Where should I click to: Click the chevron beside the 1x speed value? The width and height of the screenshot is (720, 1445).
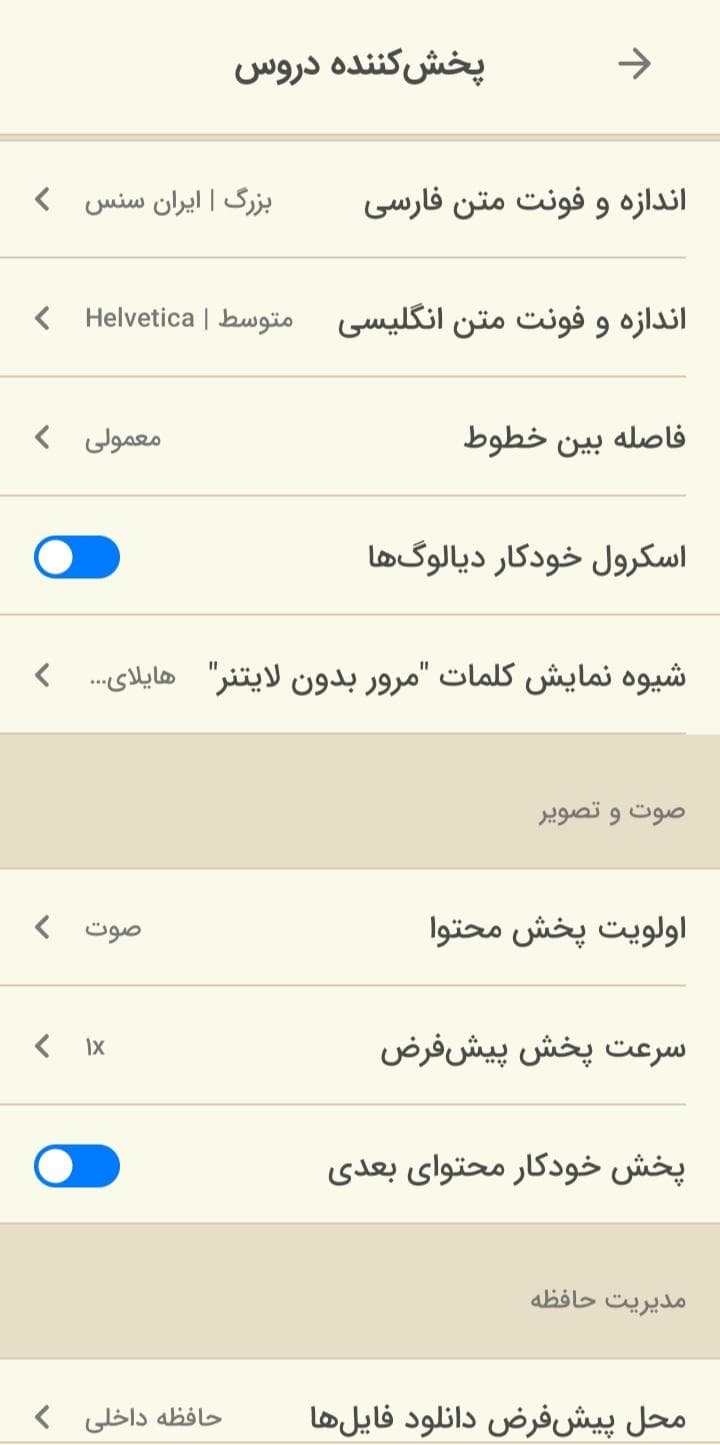41,1046
